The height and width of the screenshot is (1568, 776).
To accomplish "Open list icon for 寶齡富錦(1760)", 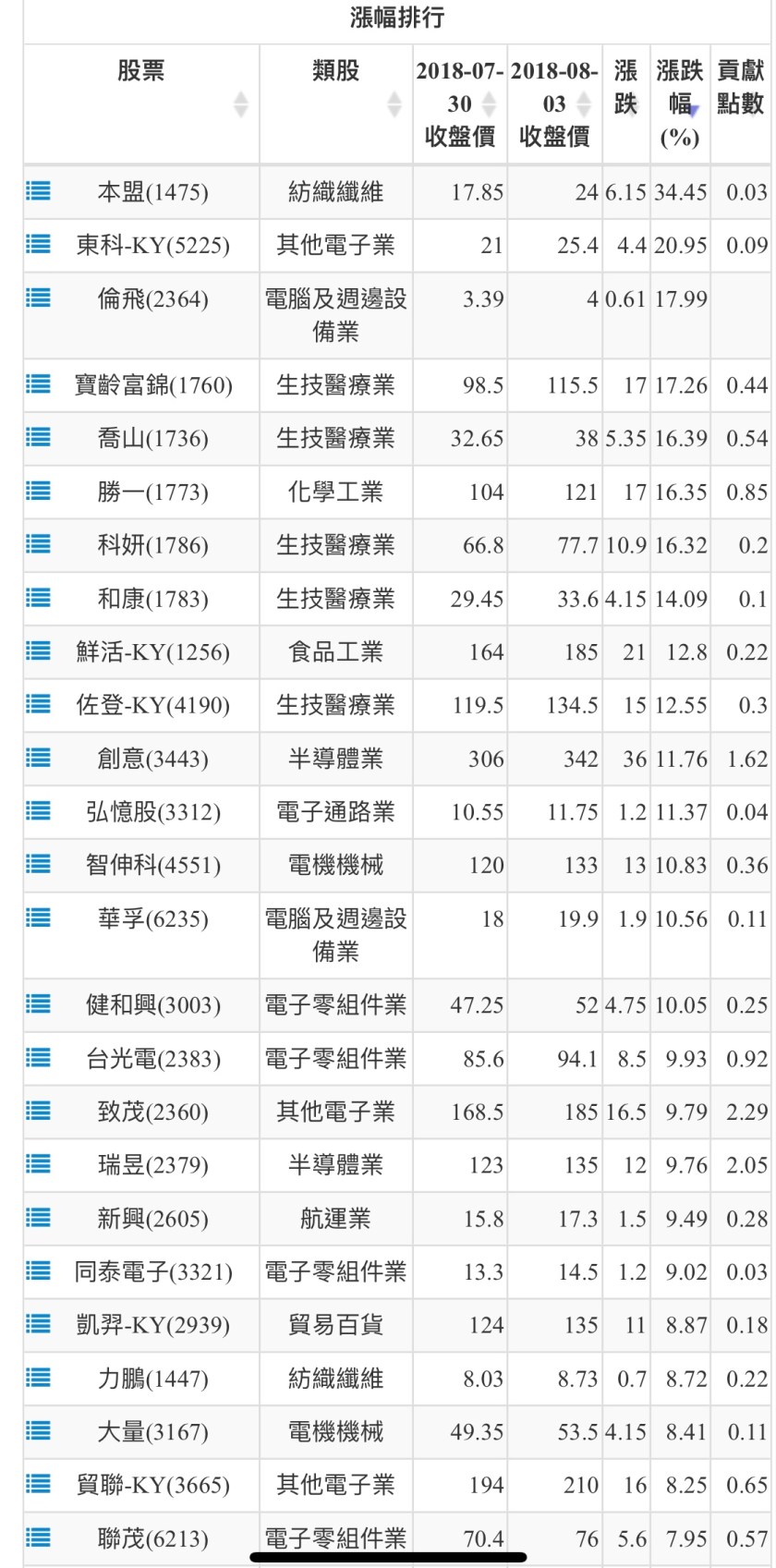I will click(x=38, y=383).
